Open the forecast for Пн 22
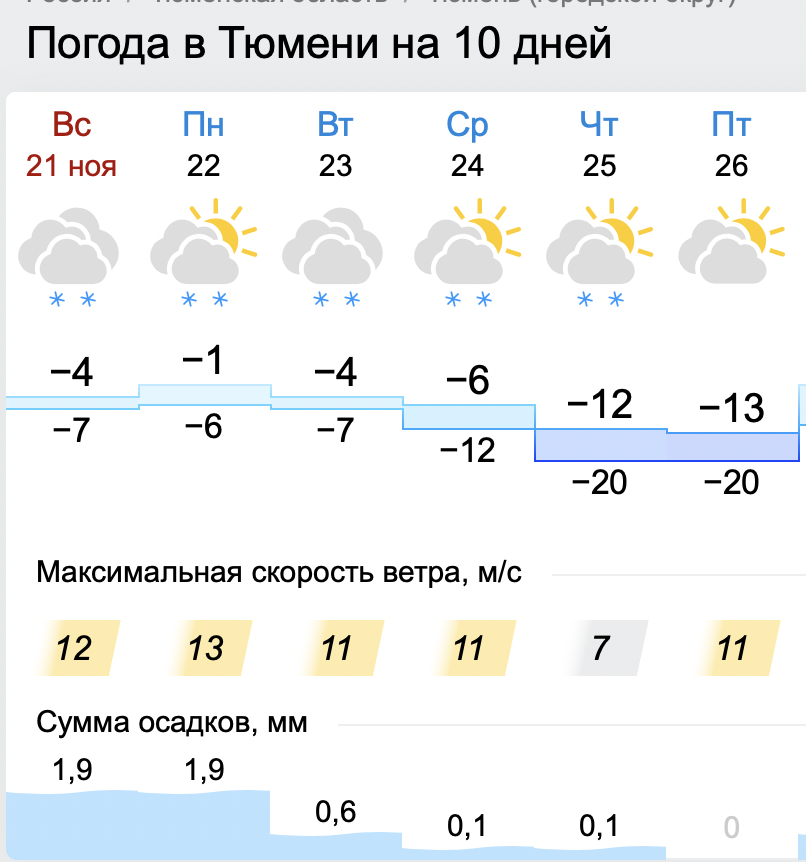 [203, 145]
